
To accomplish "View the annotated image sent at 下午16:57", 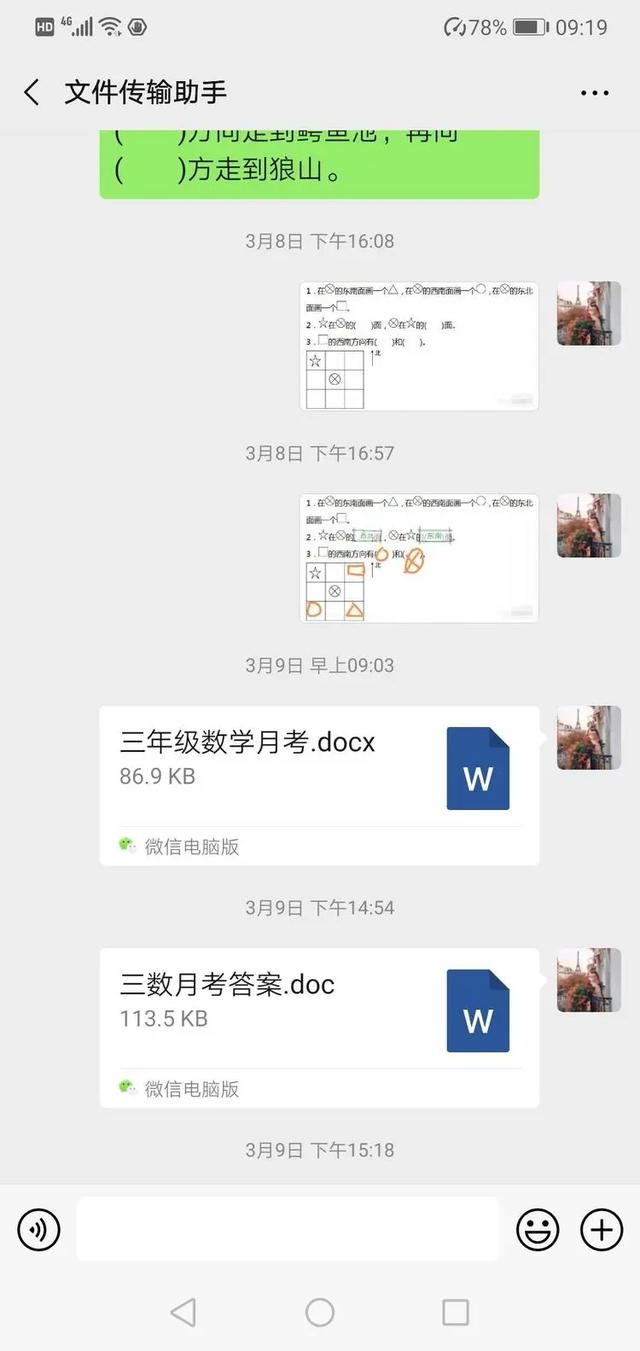I will [x=419, y=558].
